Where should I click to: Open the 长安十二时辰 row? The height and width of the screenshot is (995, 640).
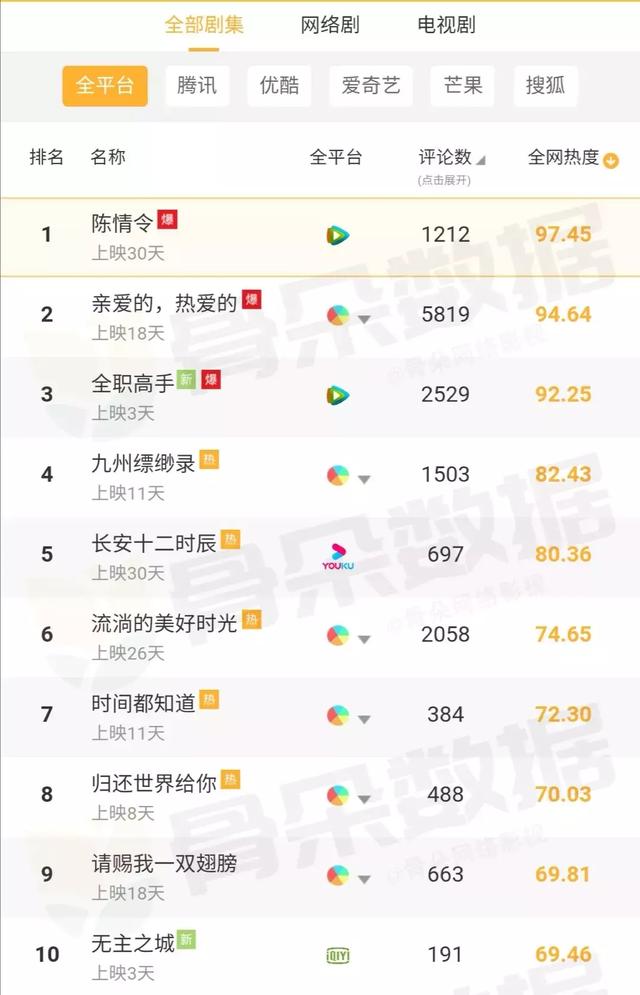click(x=153, y=544)
